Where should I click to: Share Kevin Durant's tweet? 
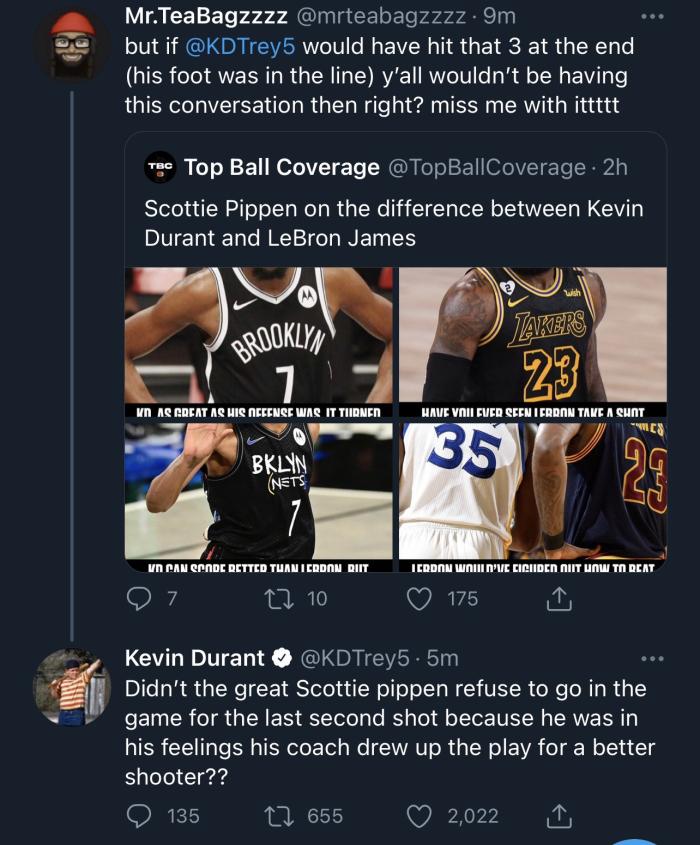[x=558, y=816]
